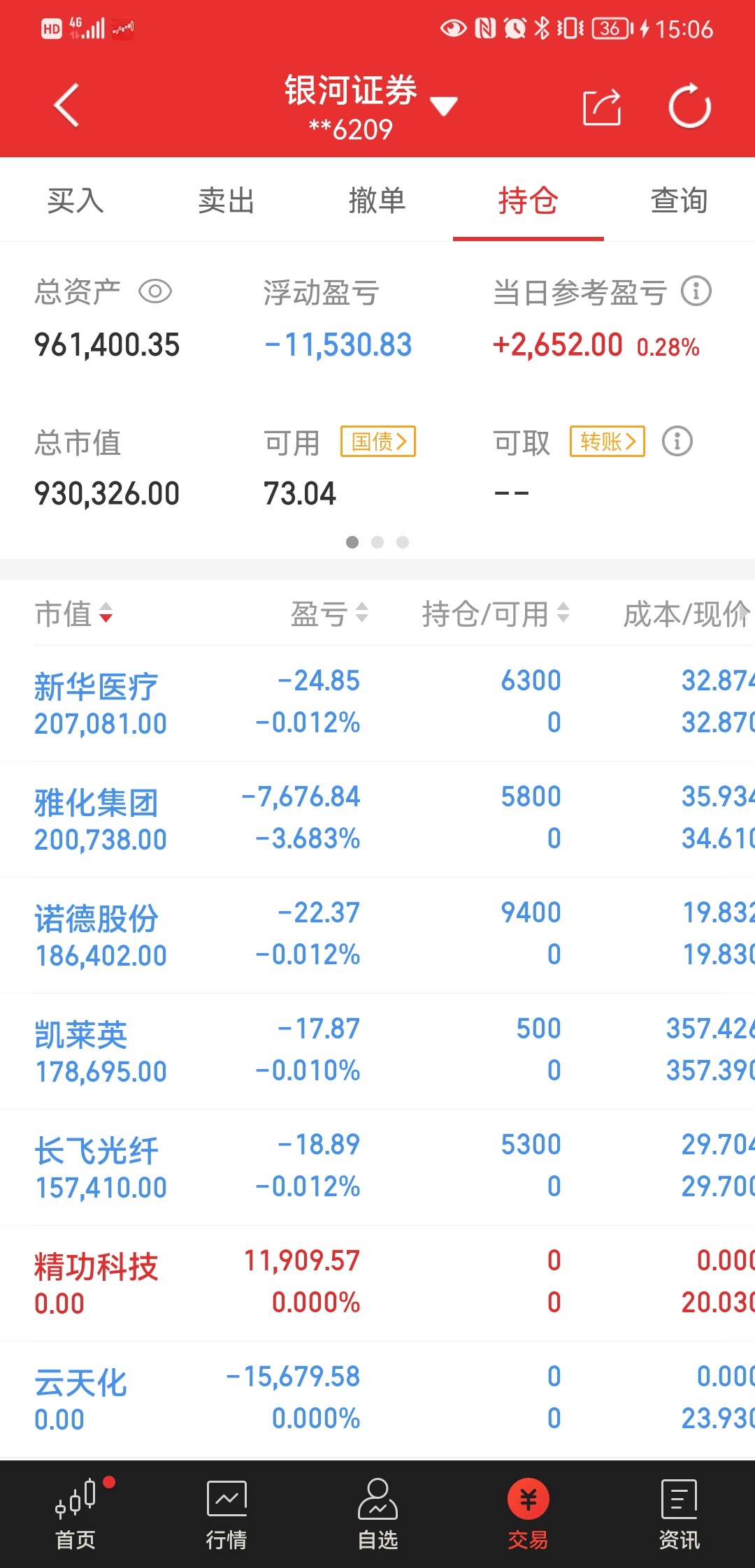Open the 新华医疗 holding row
This screenshot has height=1568, width=755.
[377, 703]
